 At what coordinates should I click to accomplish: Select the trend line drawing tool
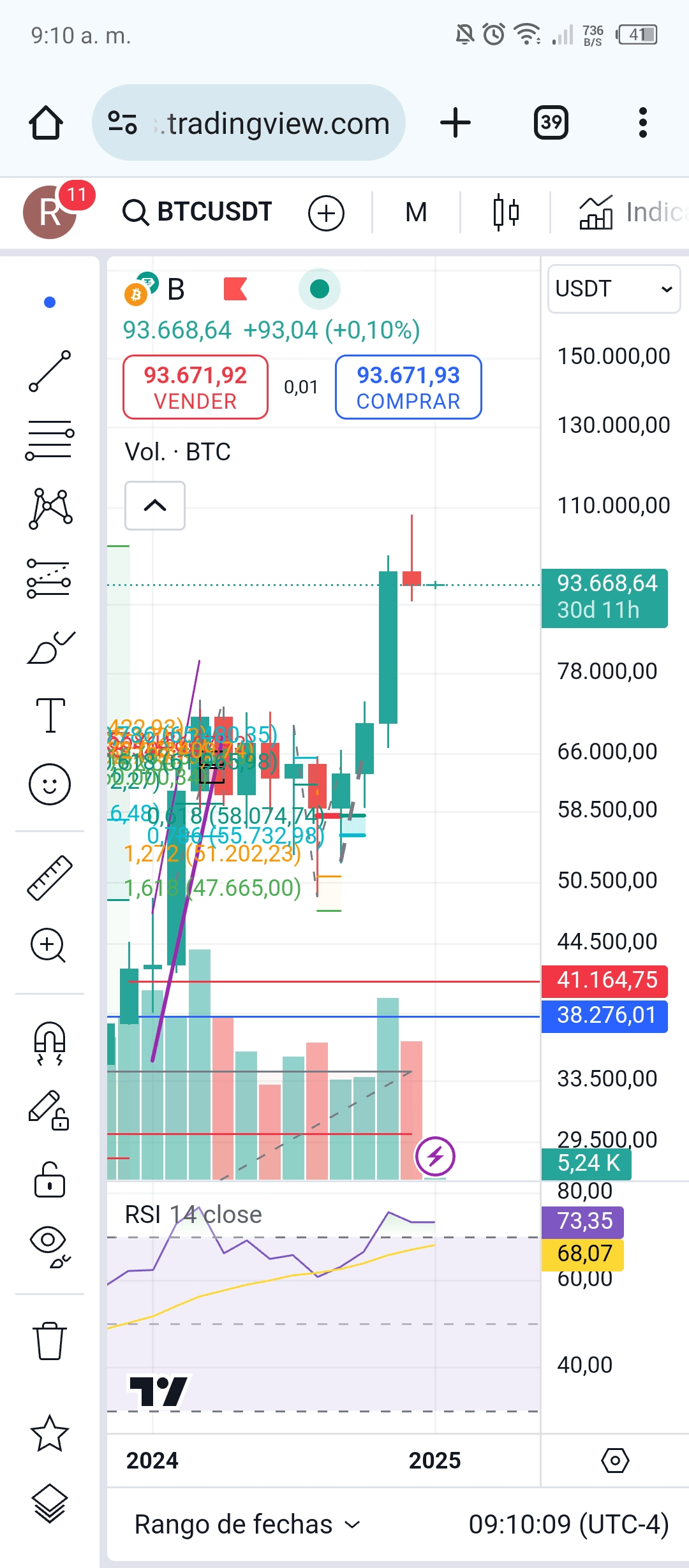50,371
